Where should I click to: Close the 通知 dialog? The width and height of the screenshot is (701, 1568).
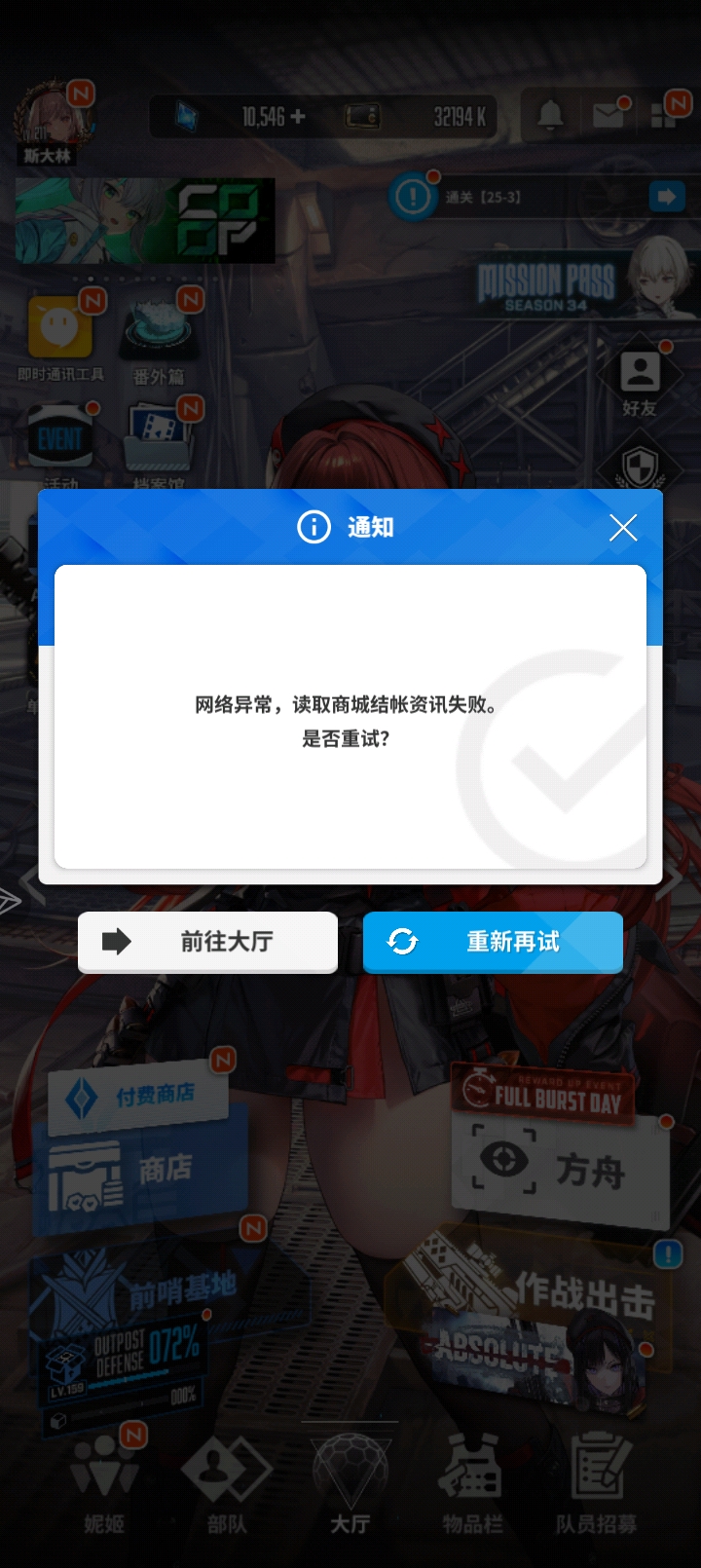coord(623,528)
